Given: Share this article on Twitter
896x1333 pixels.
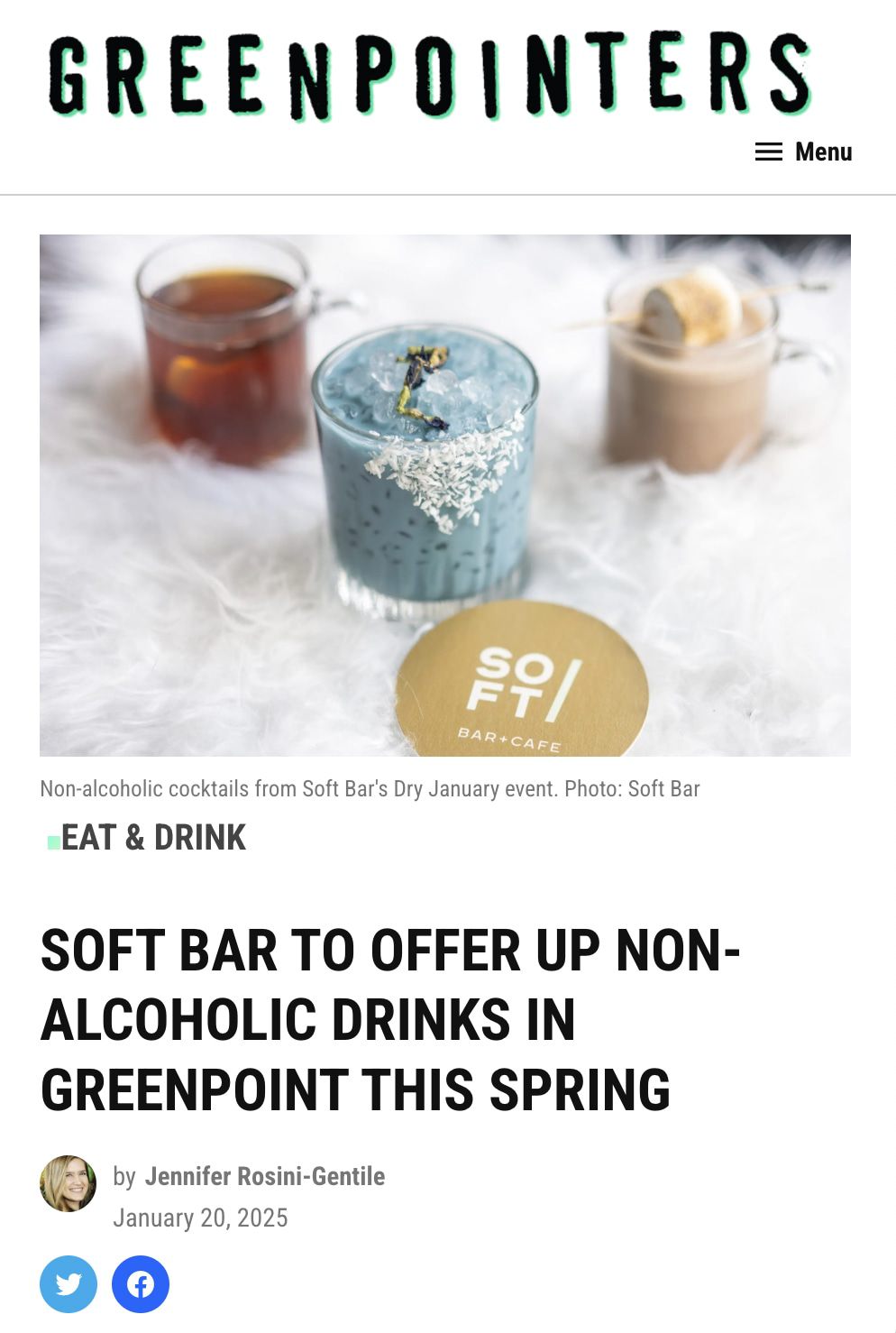Looking at the screenshot, I should pos(69,1283).
